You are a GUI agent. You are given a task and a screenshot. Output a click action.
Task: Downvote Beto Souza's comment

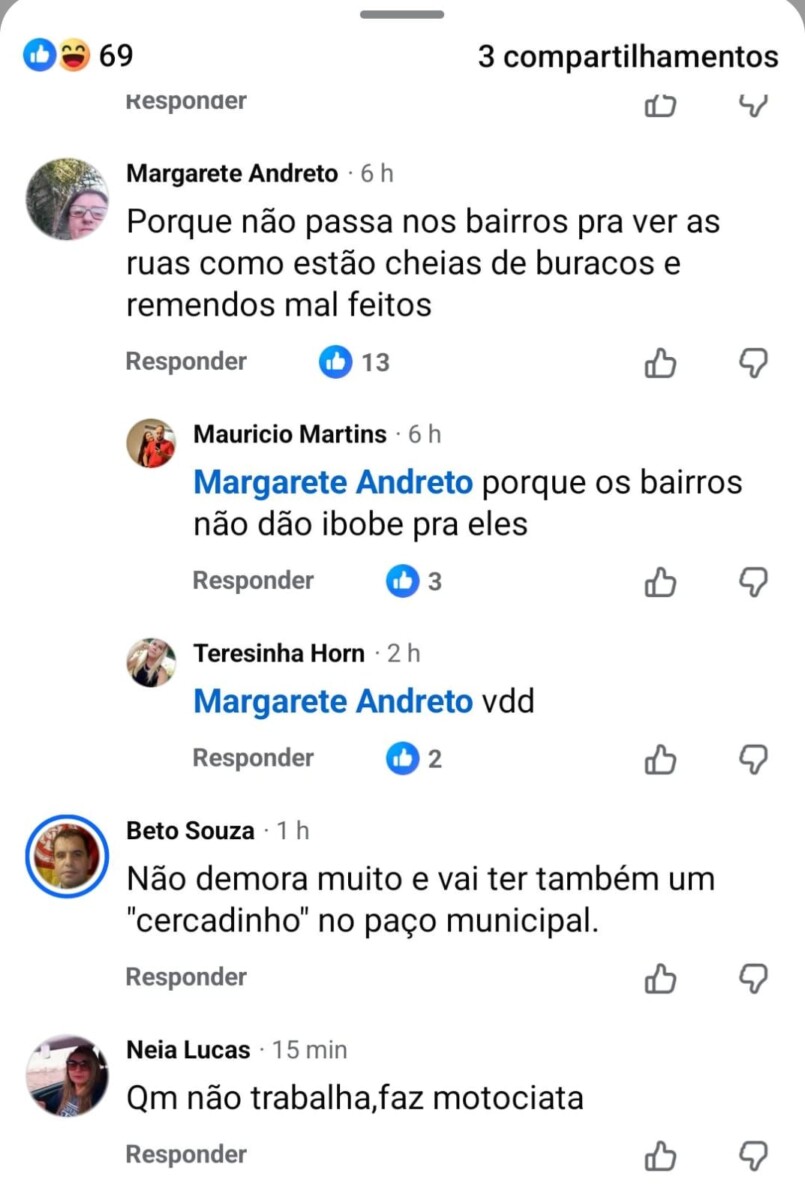click(x=752, y=978)
